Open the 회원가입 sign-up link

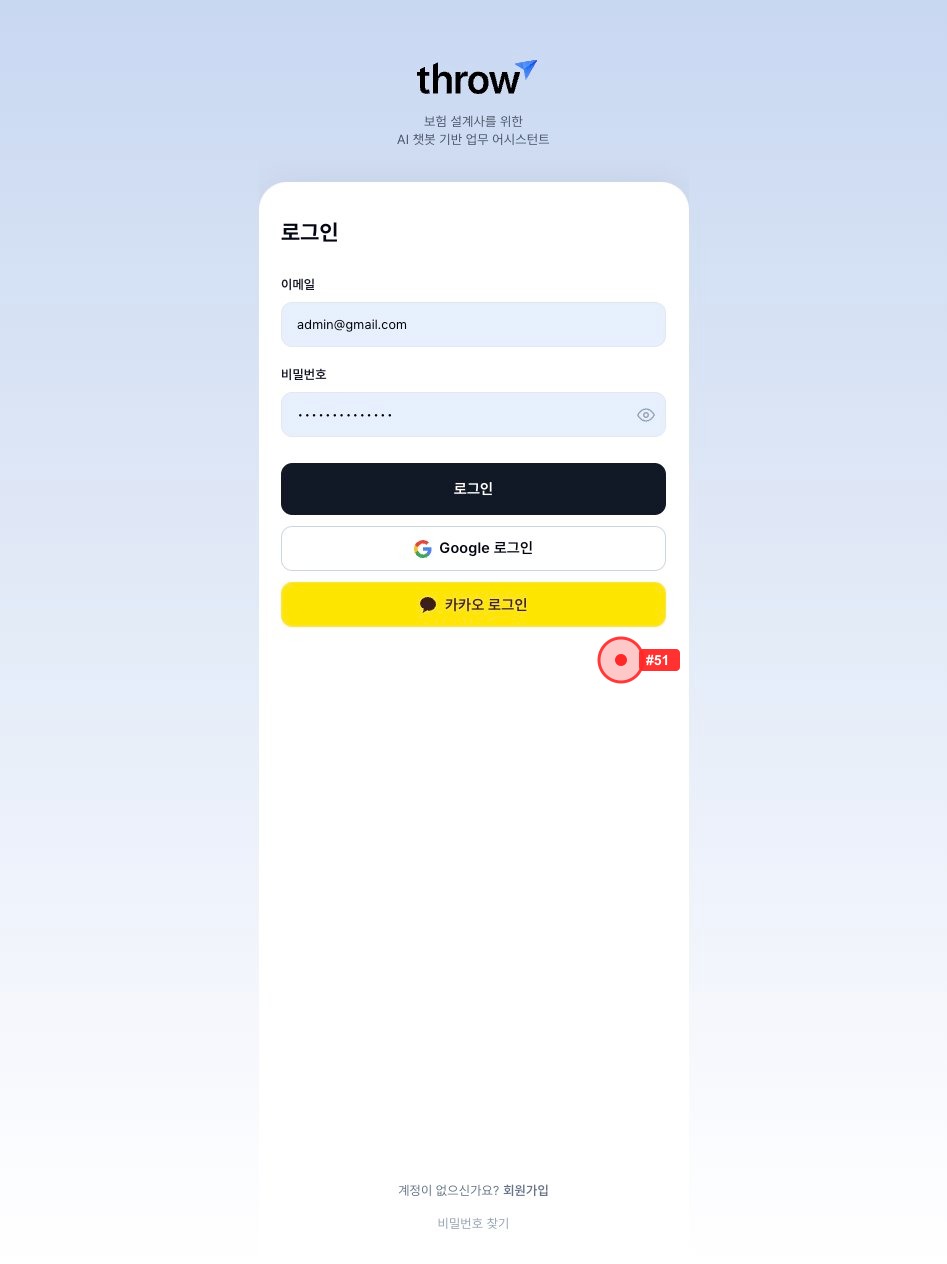coord(526,1190)
